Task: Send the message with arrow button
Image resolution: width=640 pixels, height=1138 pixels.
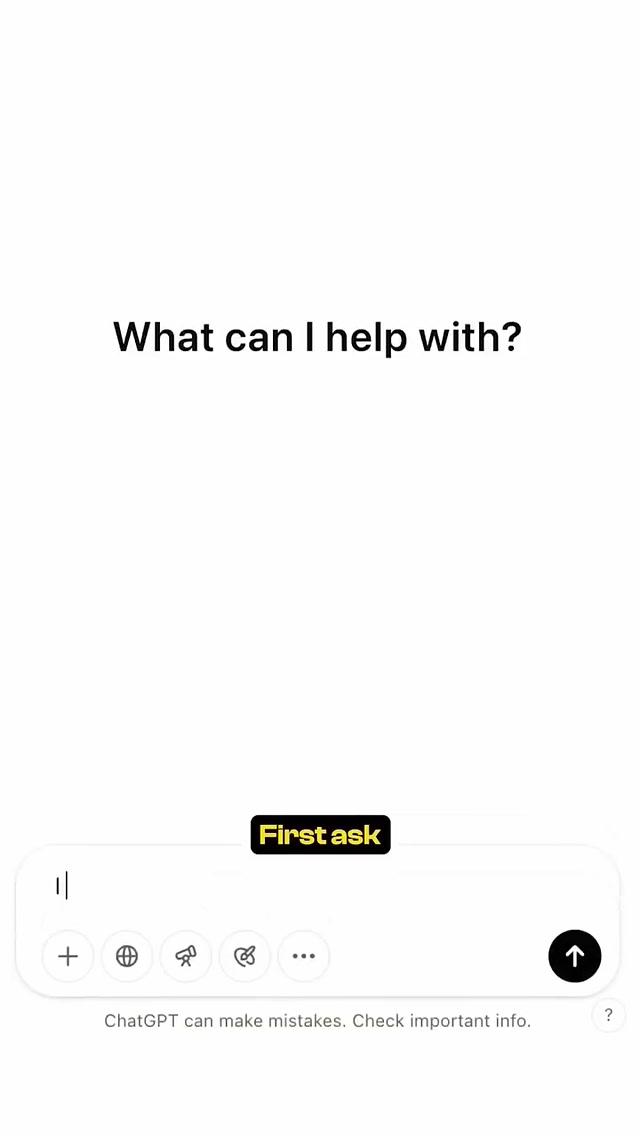Action: [575, 956]
